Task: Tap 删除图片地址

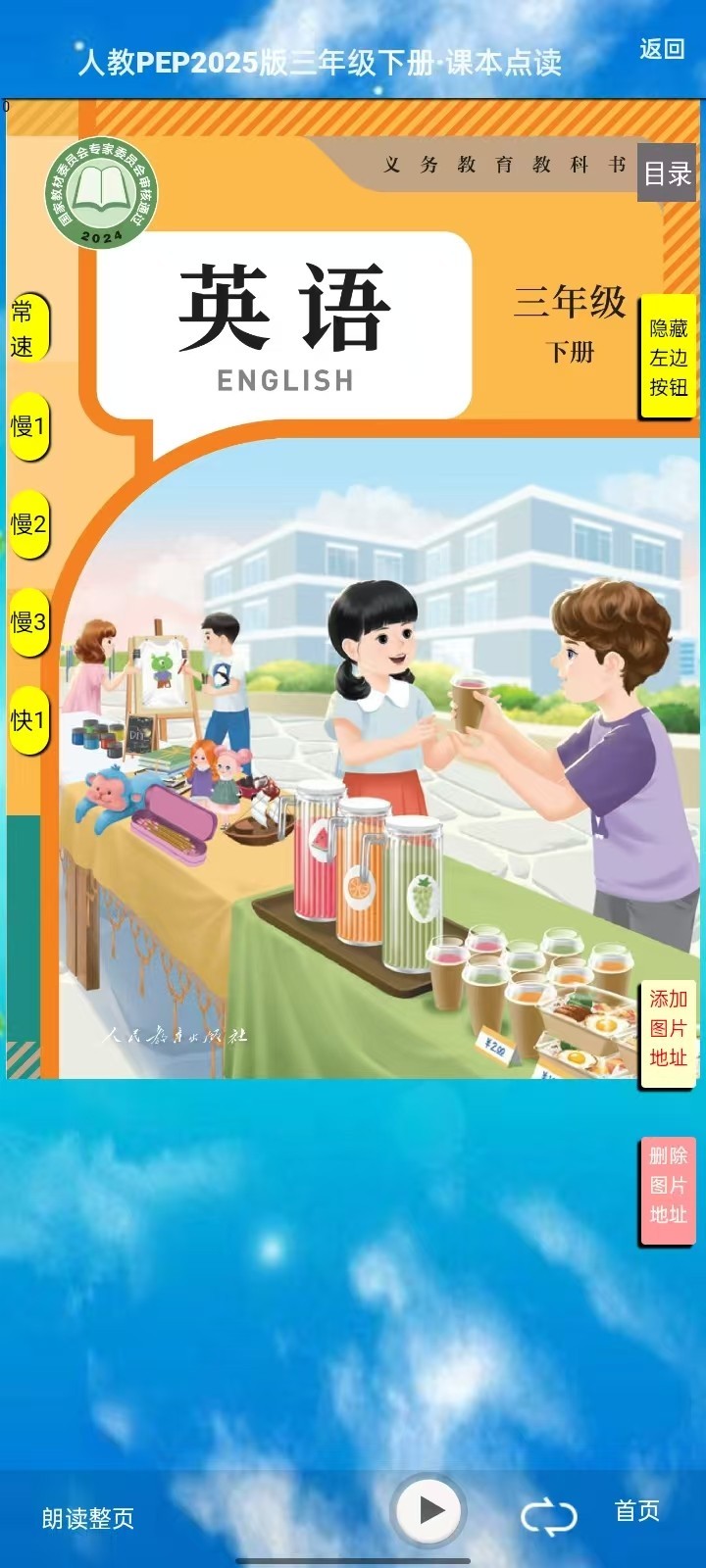Action: [668, 1185]
